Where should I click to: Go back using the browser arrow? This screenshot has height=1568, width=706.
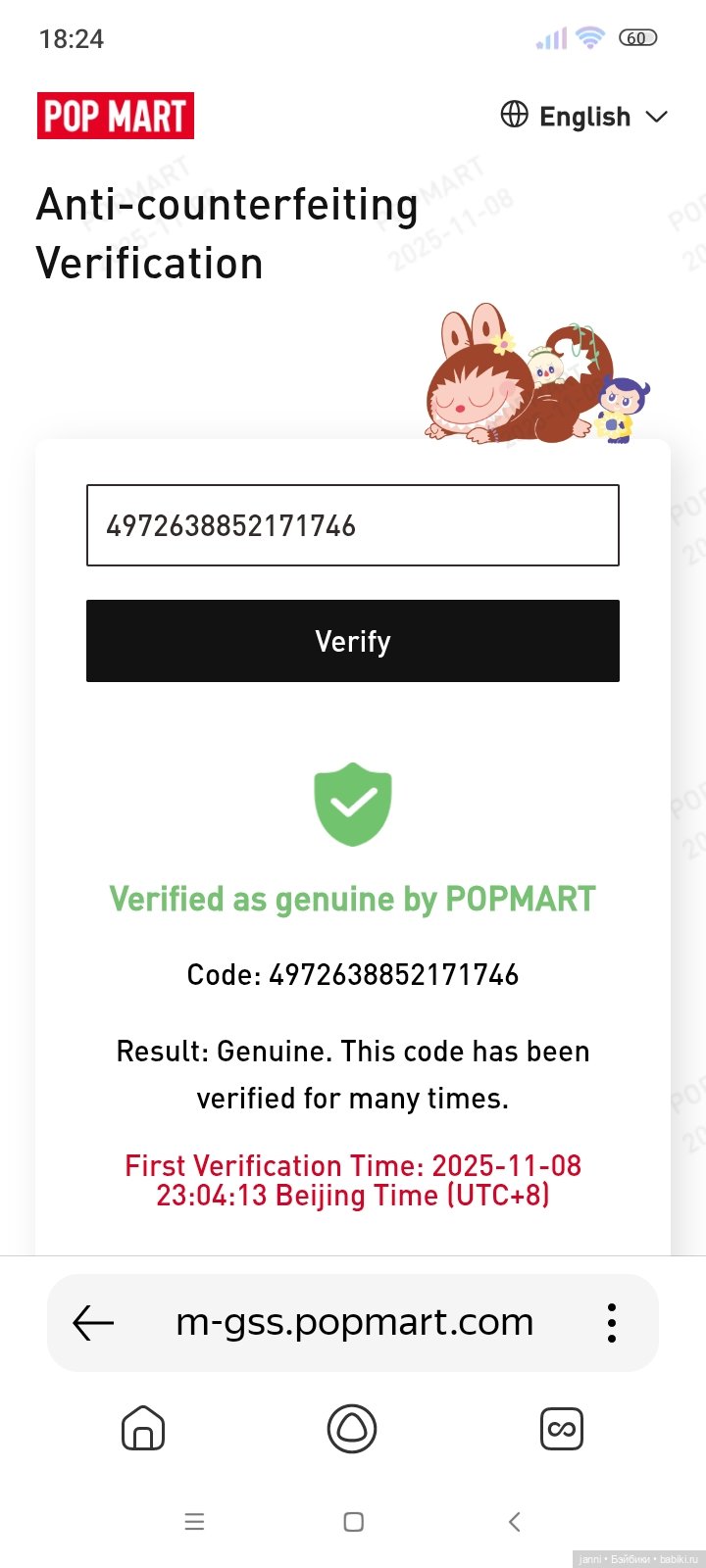pyautogui.click(x=94, y=1323)
